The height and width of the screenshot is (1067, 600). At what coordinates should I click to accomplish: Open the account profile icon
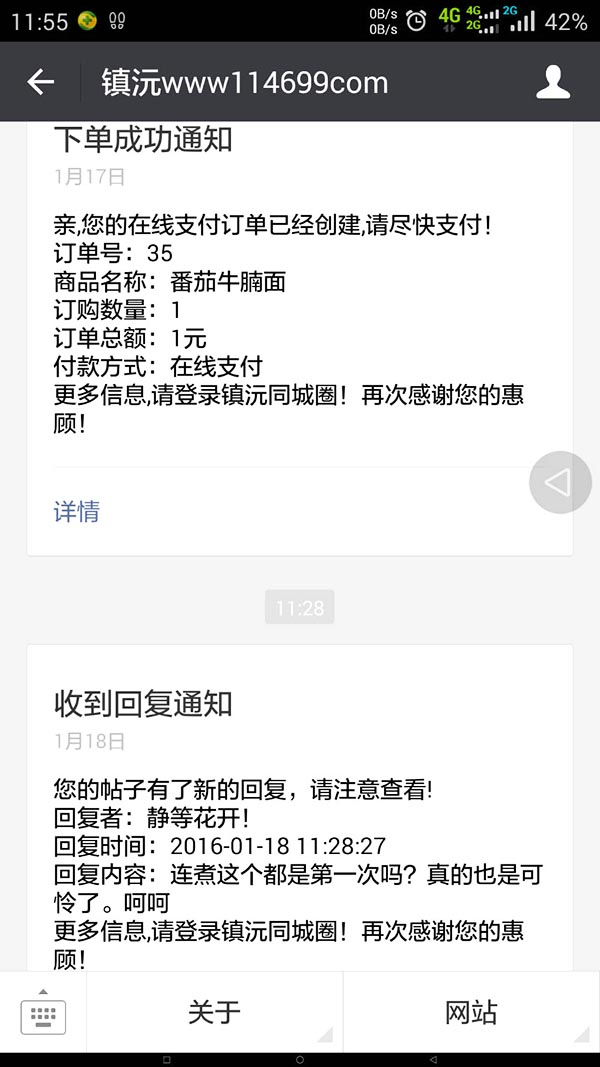553,82
